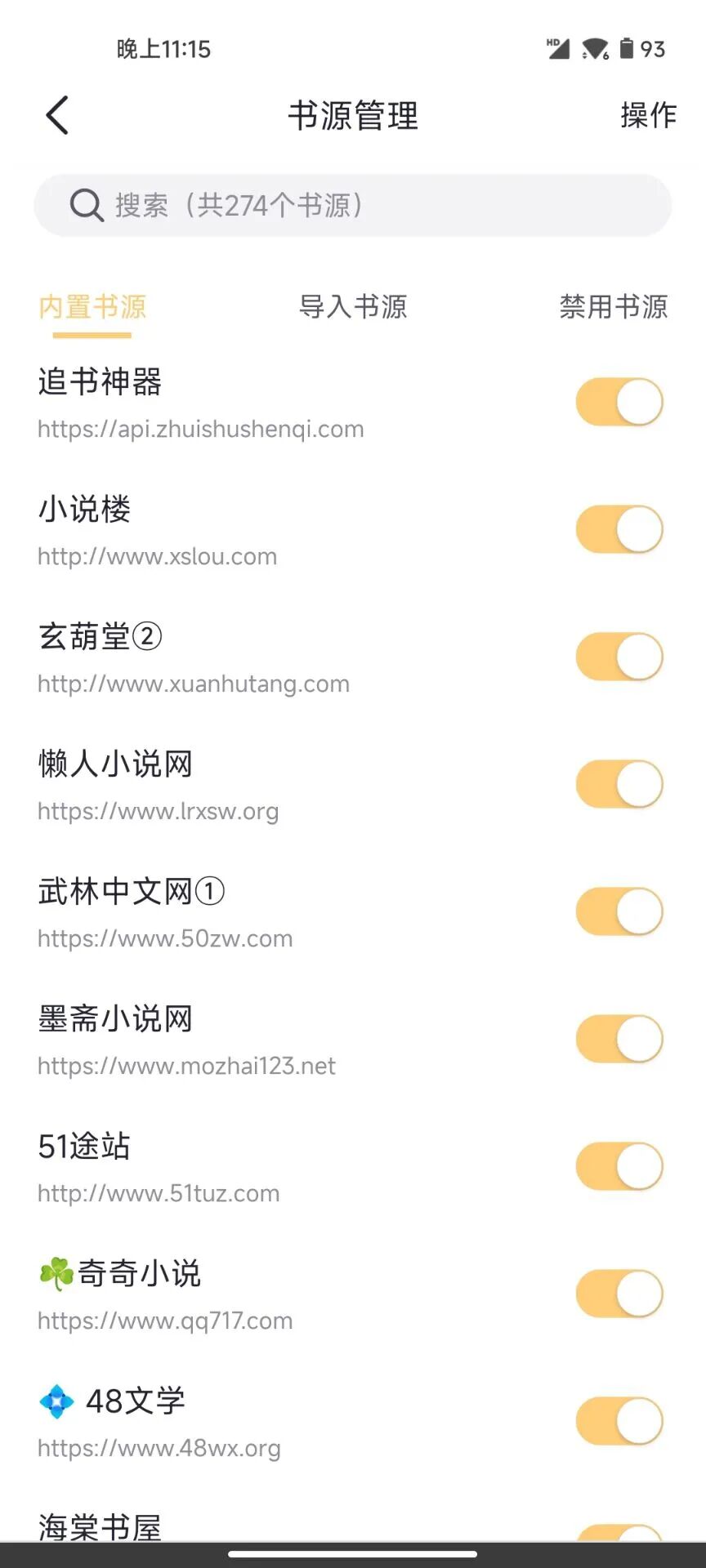Switch to the 禁用书源 tab
706x1568 pixels.
click(614, 307)
